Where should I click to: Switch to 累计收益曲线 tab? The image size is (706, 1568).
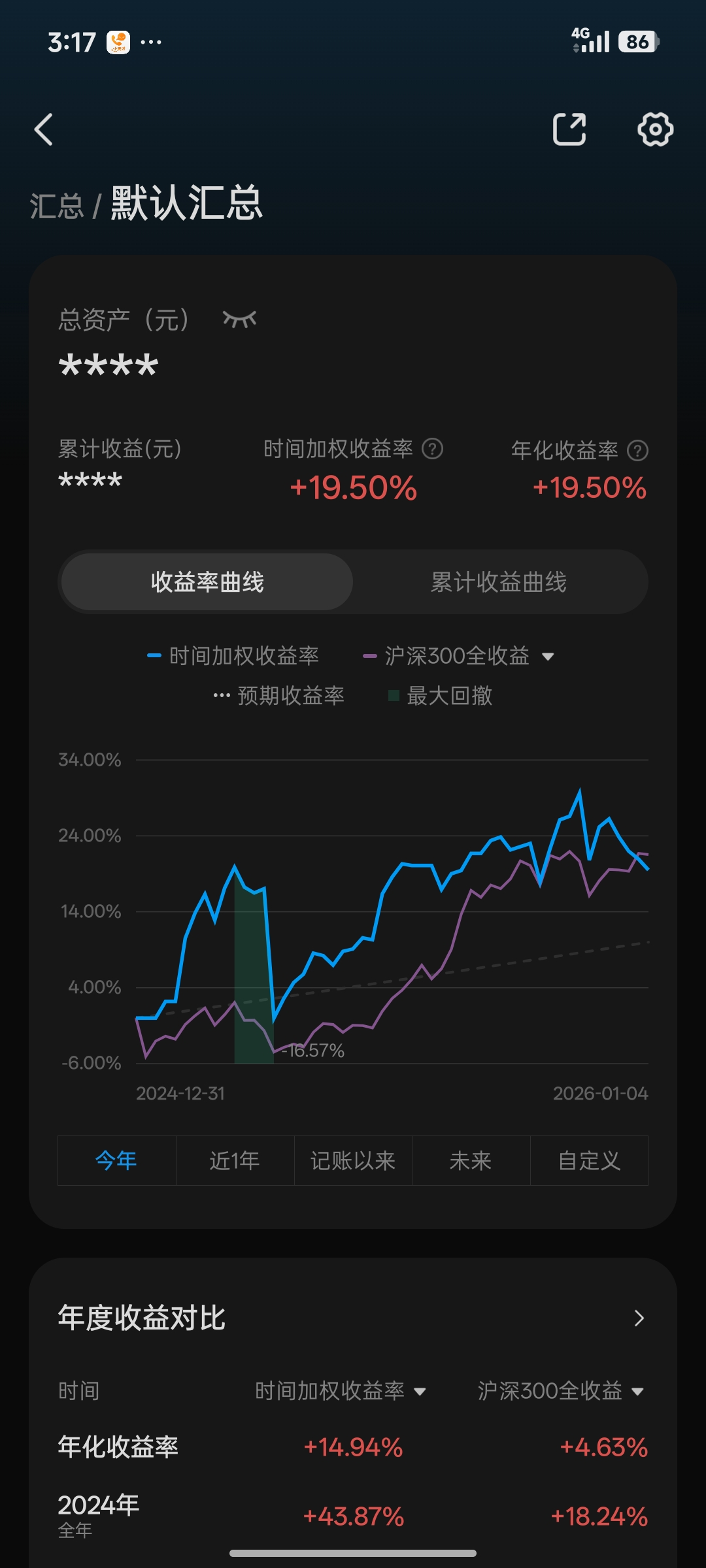point(499,582)
